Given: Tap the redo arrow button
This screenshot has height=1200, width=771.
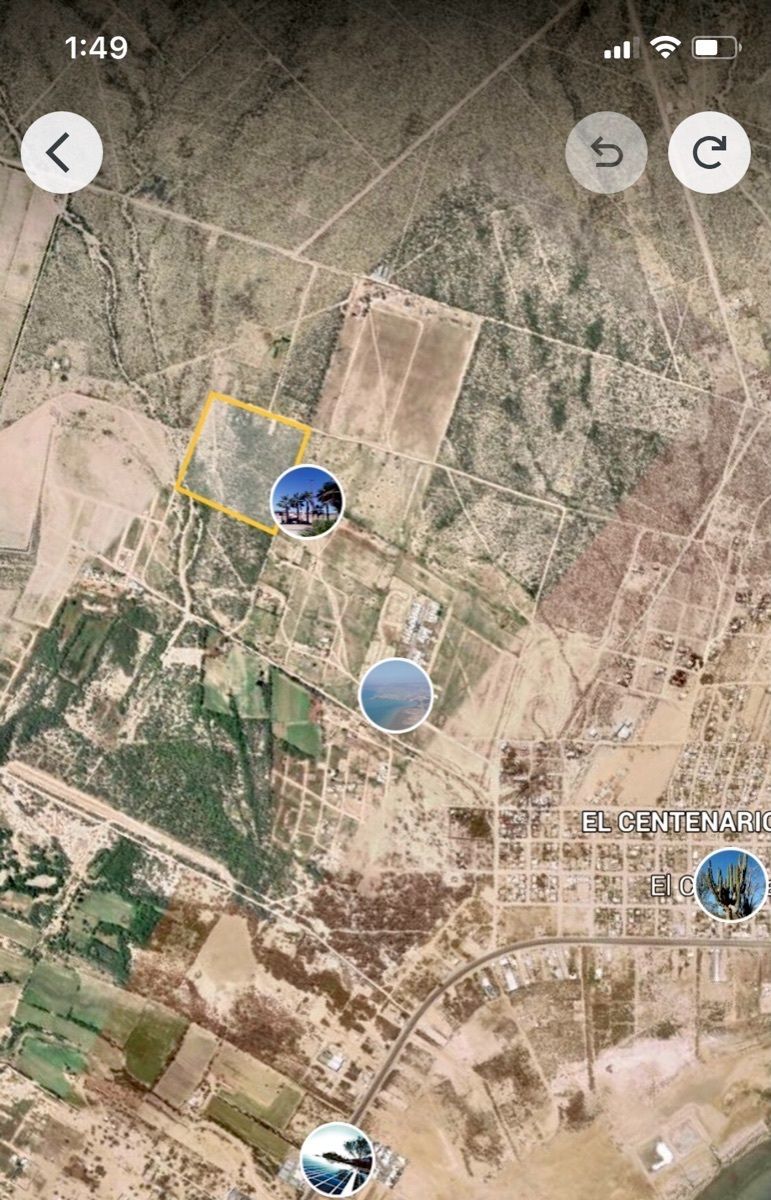Looking at the screenshot, I should (709, 152).
